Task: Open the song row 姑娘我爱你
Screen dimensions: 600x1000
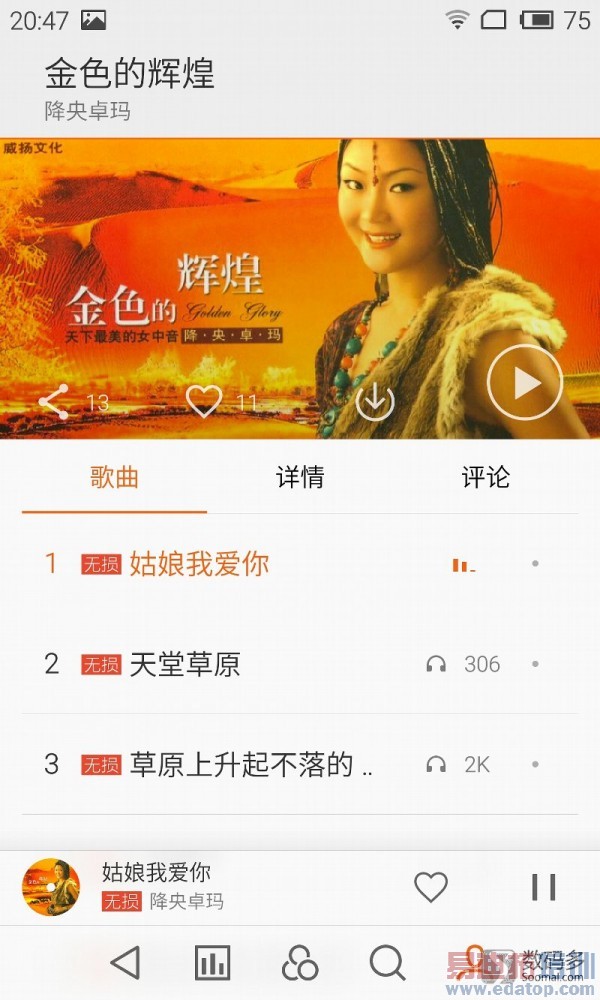Action: click(200, 564)
